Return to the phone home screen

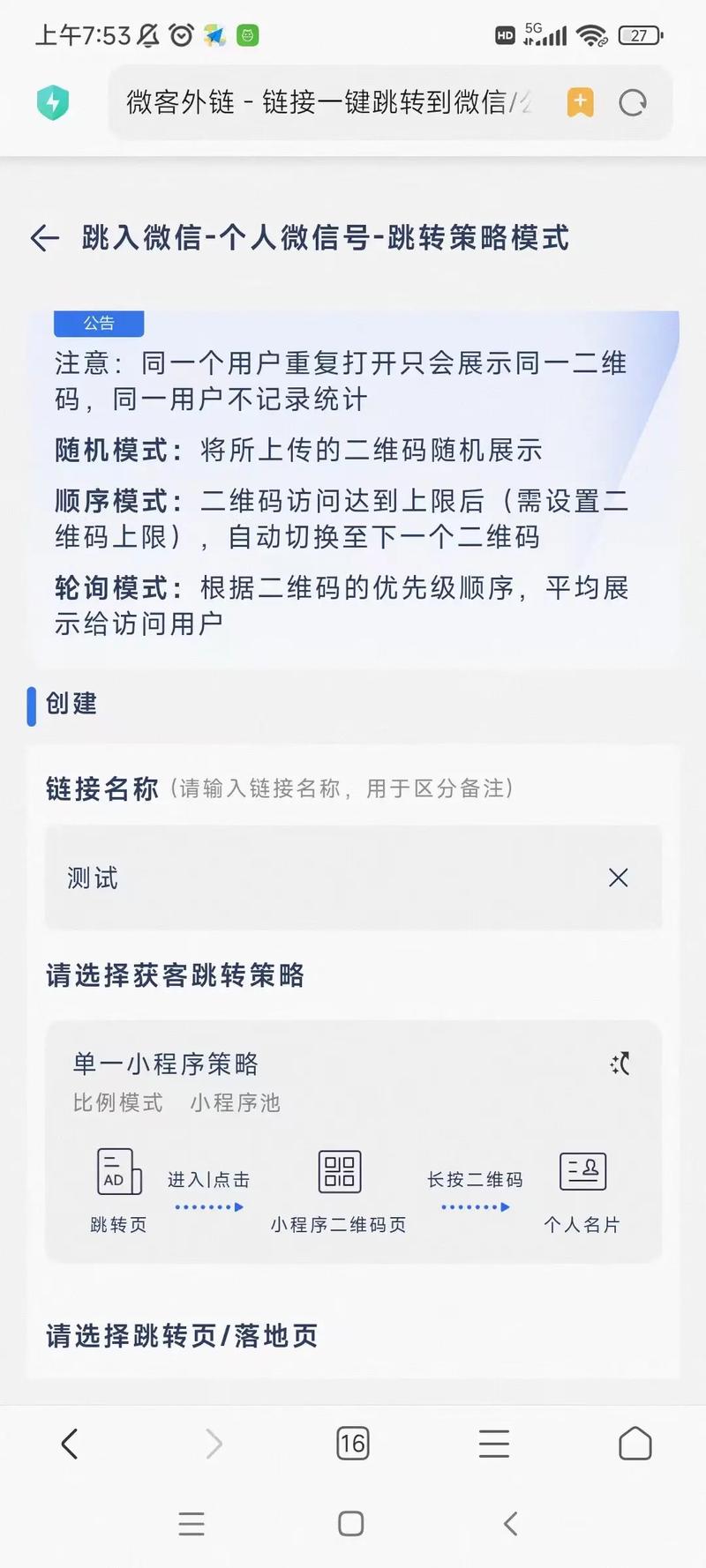click(351, 1523)
